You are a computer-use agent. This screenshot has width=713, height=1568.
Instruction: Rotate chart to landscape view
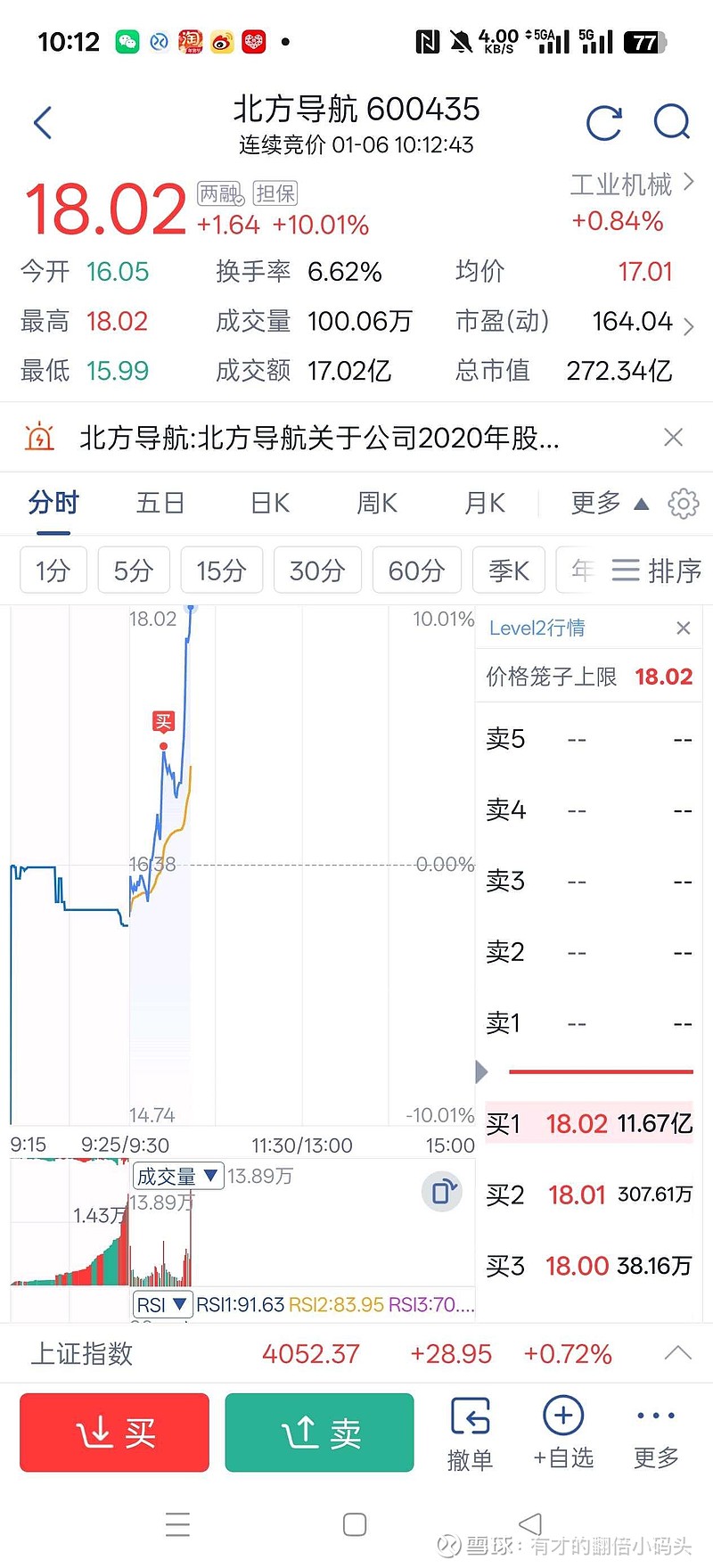tap(442, 1192)
